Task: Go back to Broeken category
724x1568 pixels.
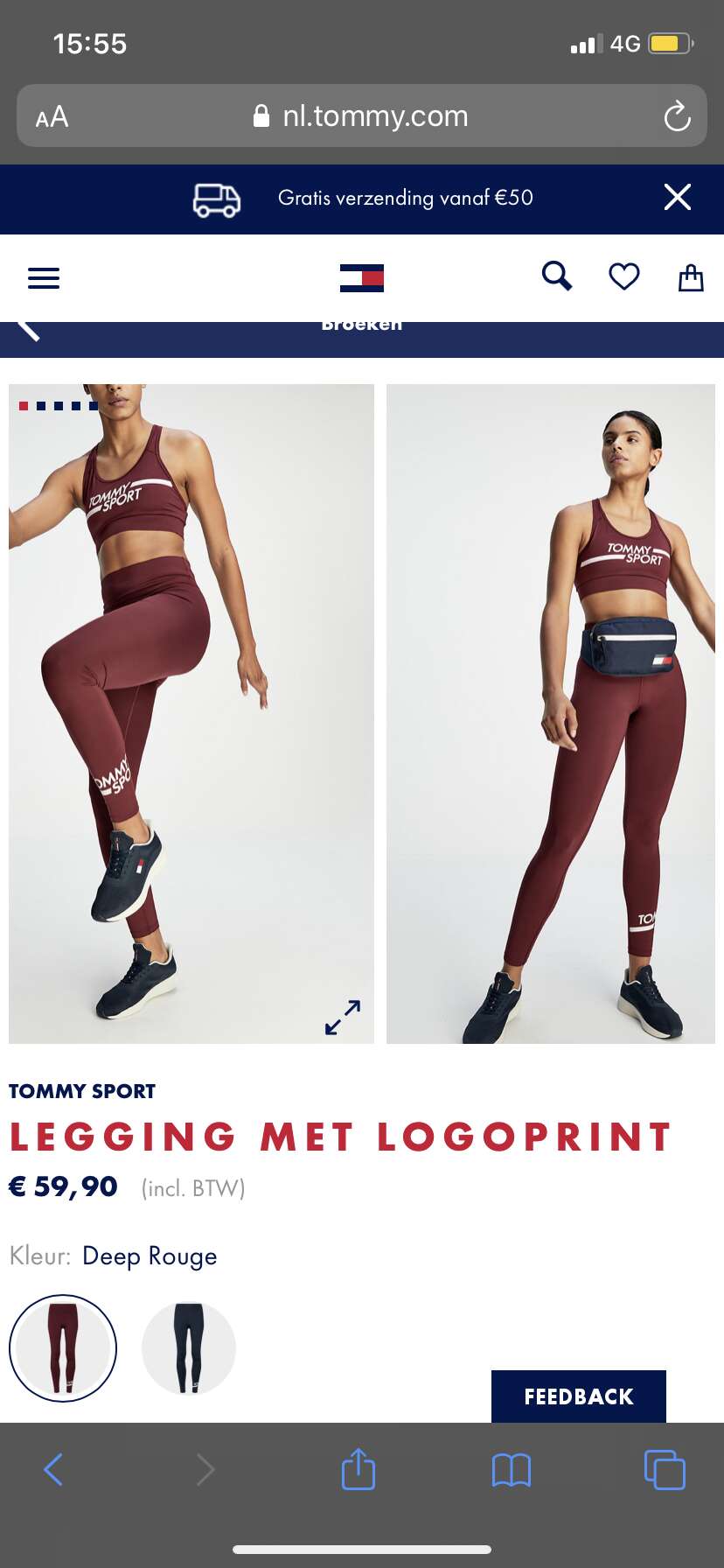Action: 30,330
